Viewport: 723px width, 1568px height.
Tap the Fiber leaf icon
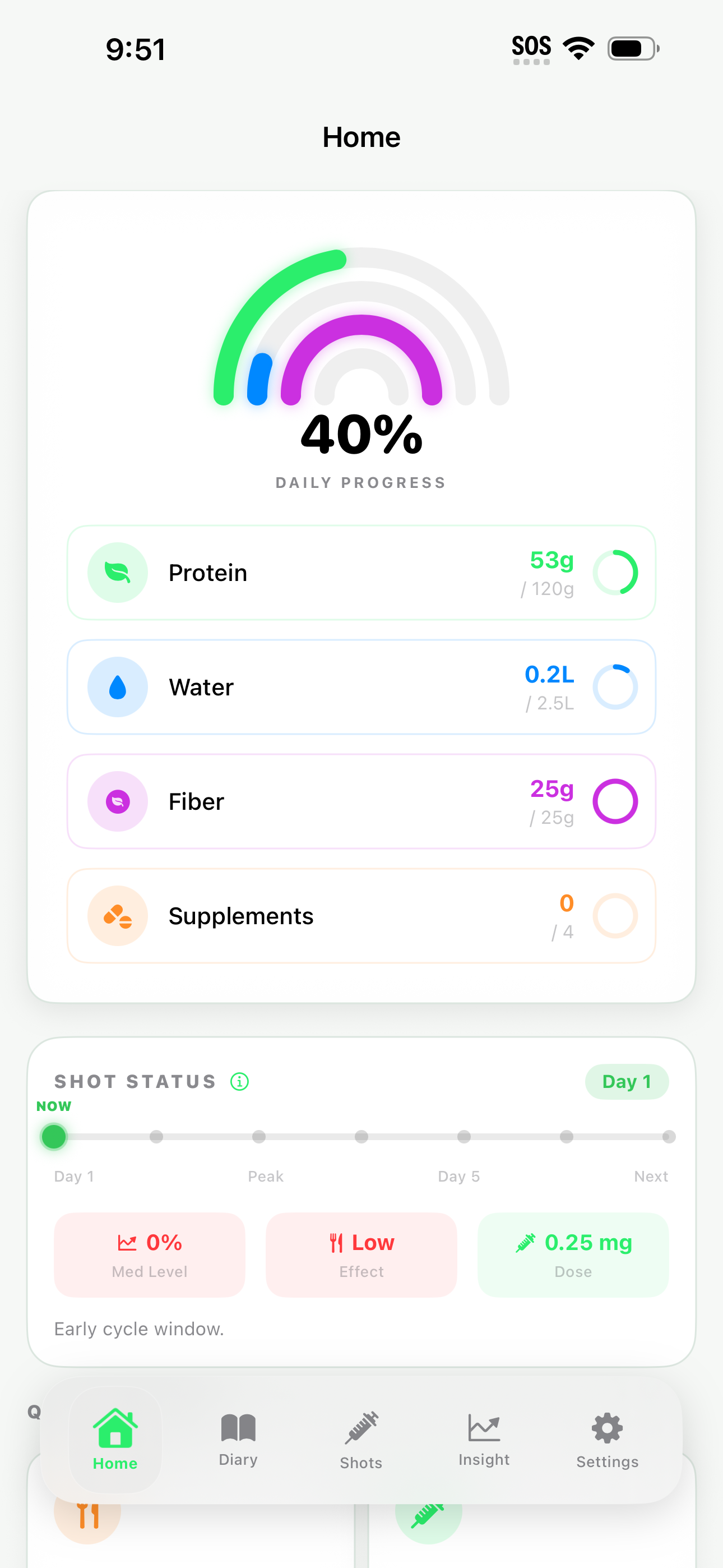tap(118, 801)
